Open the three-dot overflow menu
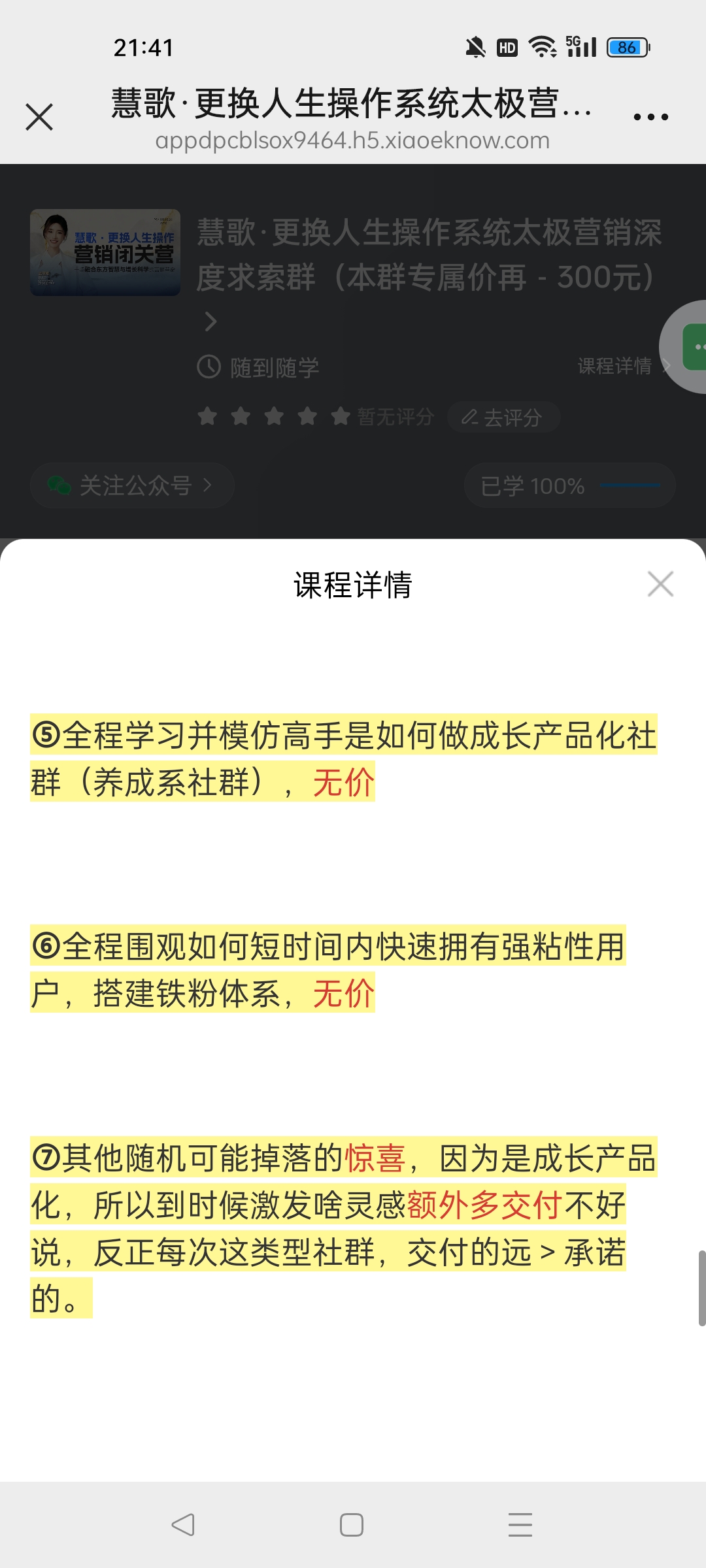 point(651,117)
